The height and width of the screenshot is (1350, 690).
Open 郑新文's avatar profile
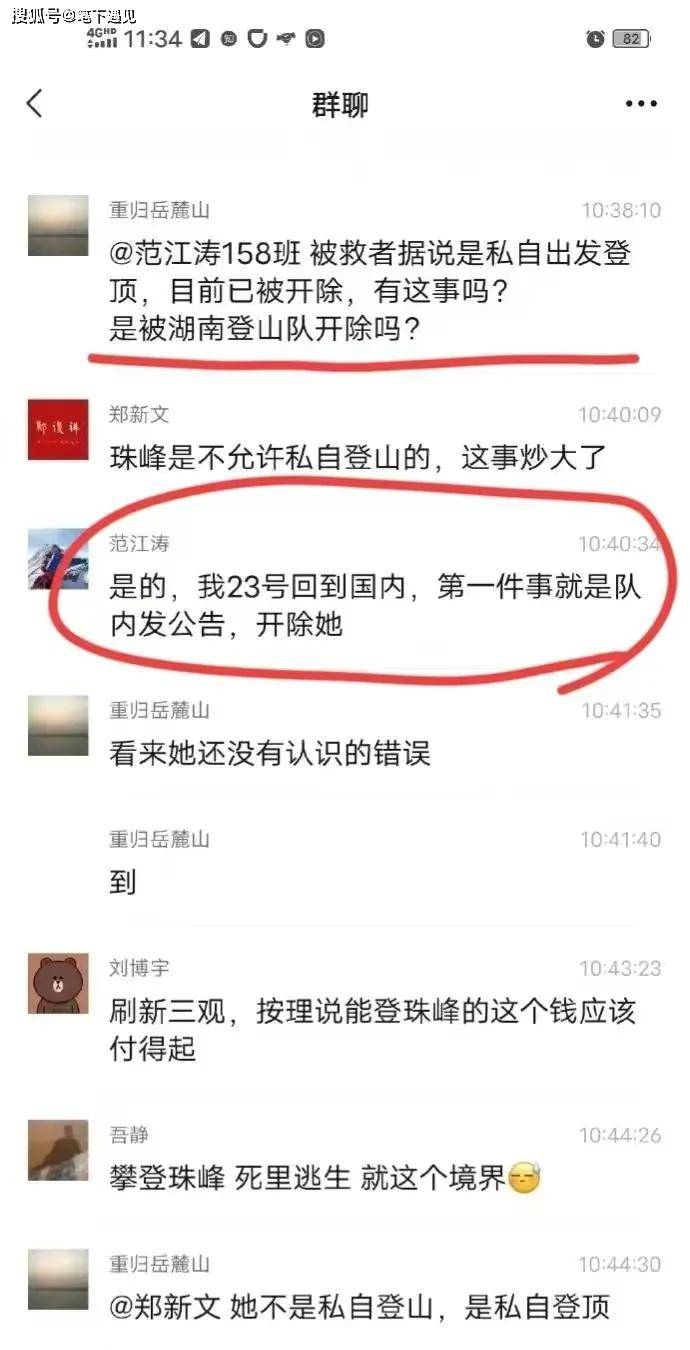pos(57,431)
